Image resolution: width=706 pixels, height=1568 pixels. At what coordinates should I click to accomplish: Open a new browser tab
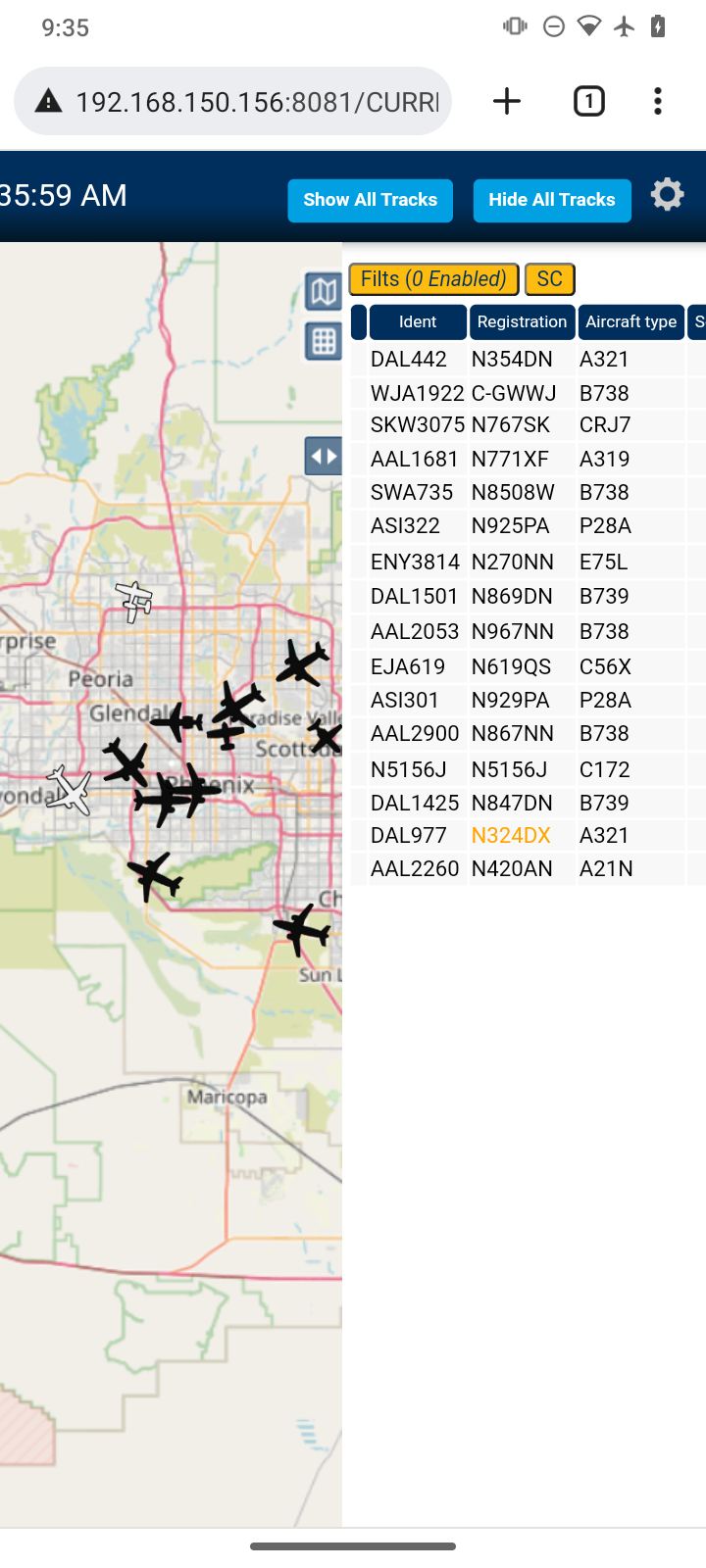coord(507,101)
